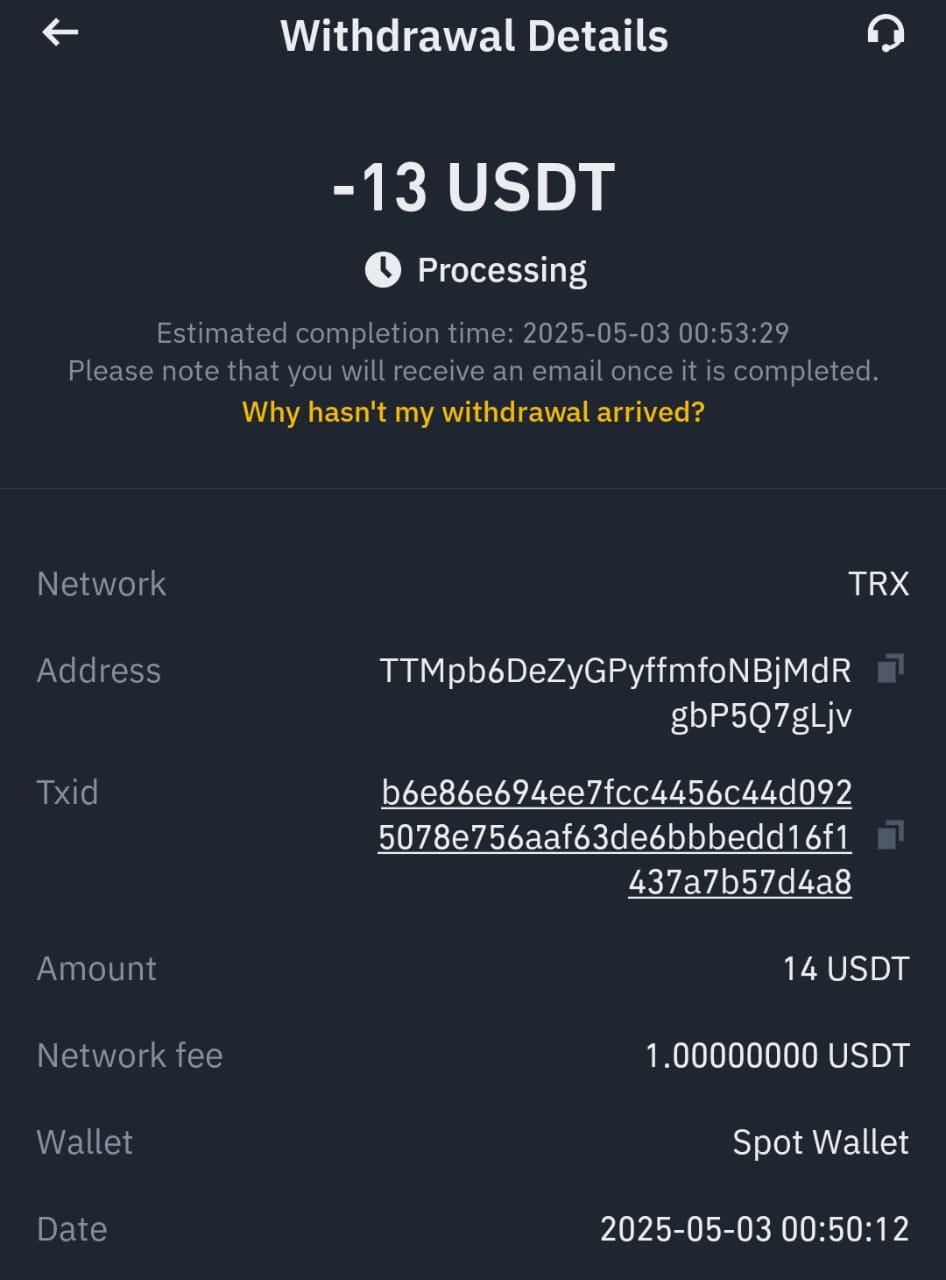
Task: Click the Network fee 1.00000000 USDT value
Action: point(777,1055)
